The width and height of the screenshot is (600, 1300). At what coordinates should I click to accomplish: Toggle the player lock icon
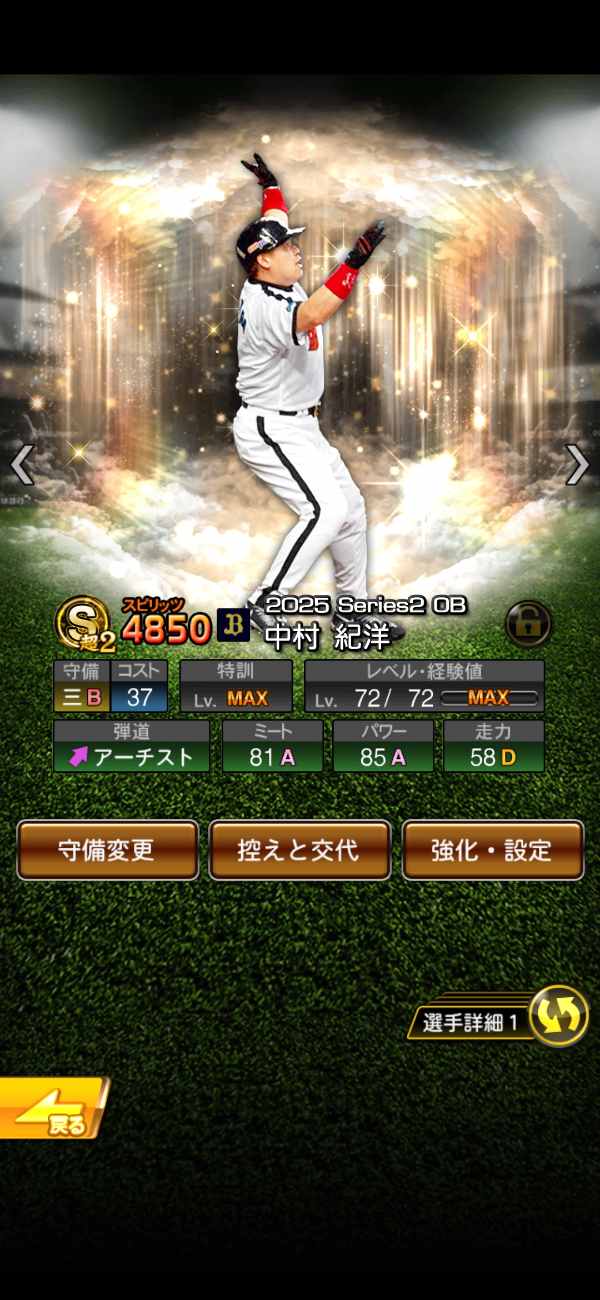pos(527,624)
